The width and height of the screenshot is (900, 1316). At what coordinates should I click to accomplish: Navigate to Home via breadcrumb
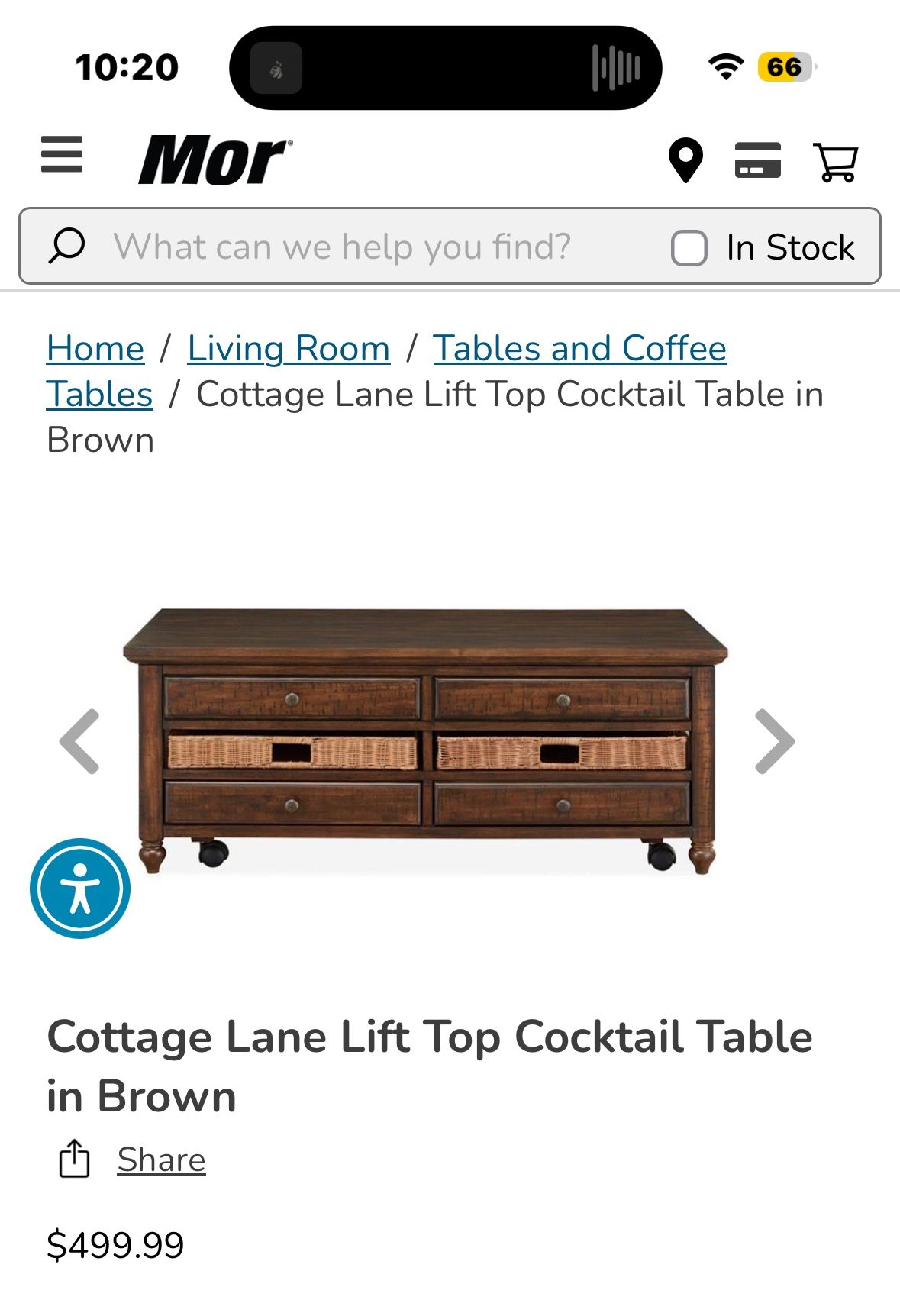point(95,348)
